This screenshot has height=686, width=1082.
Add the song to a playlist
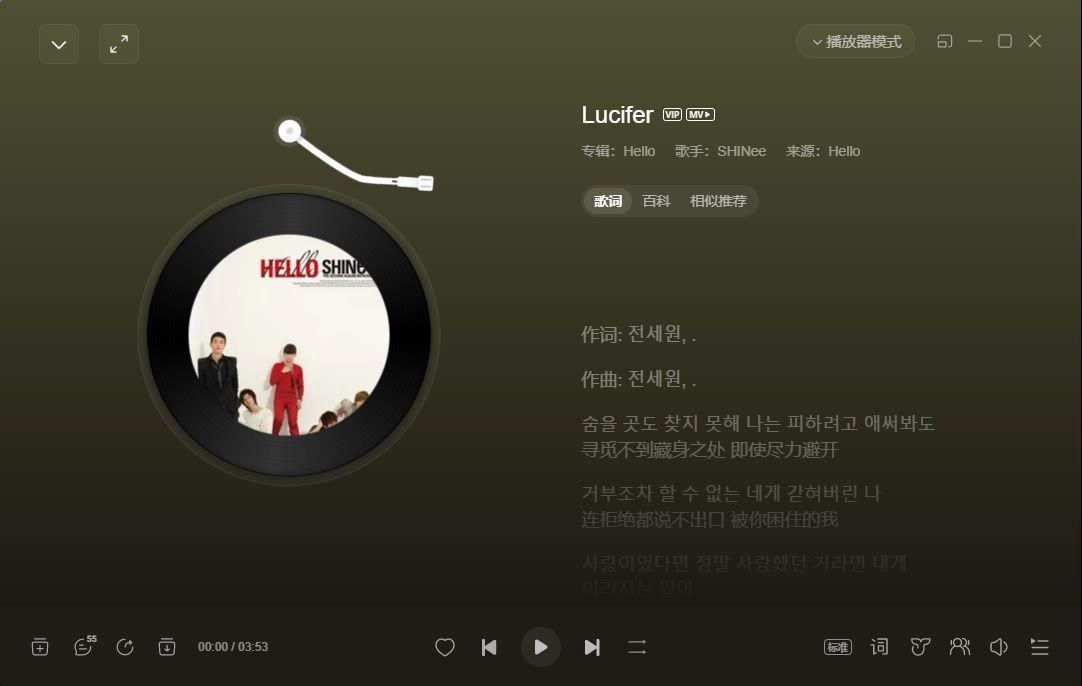[x=40, y=647]
